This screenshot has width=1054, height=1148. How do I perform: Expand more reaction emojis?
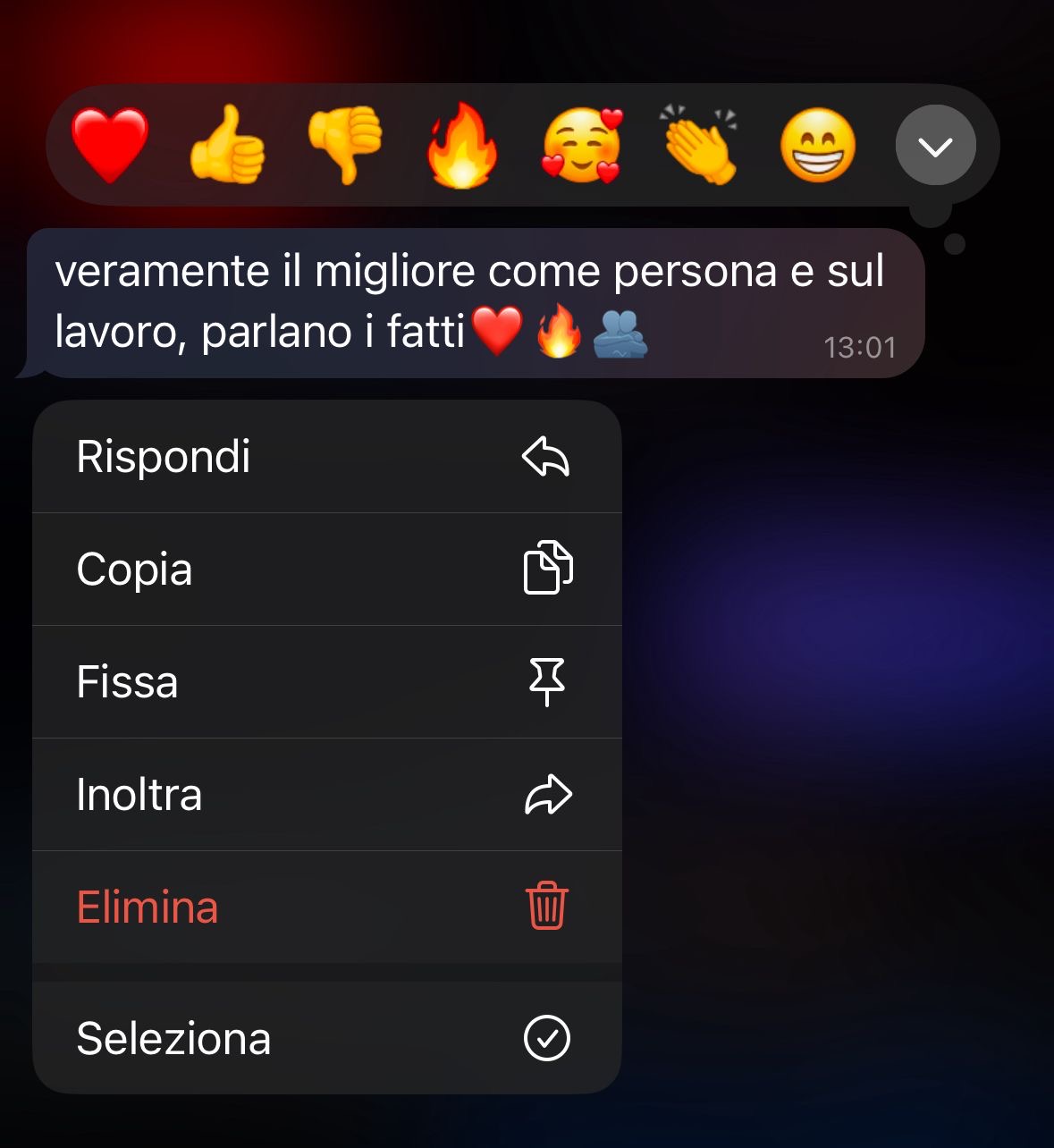point(935,146)
